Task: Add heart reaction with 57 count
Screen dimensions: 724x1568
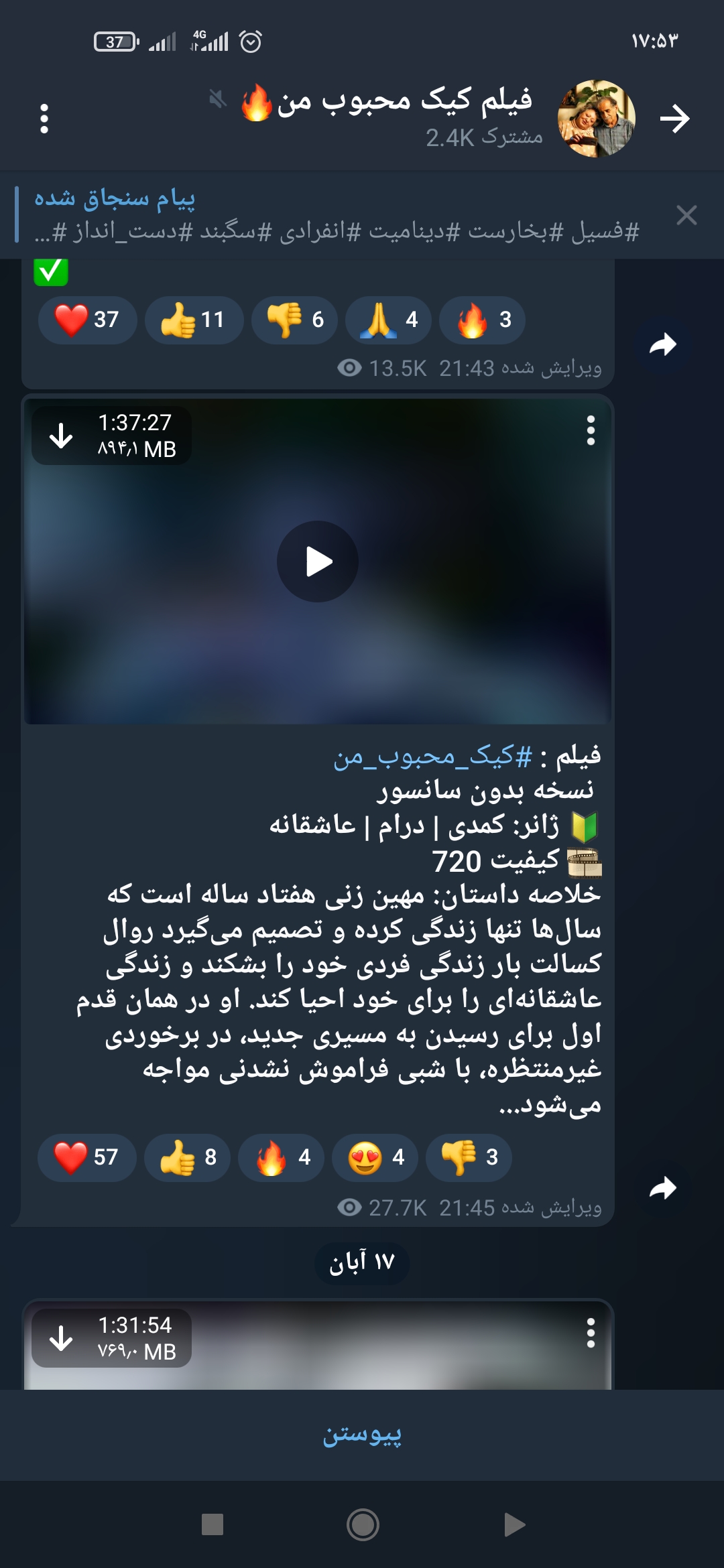Action: pos(87,1157)
